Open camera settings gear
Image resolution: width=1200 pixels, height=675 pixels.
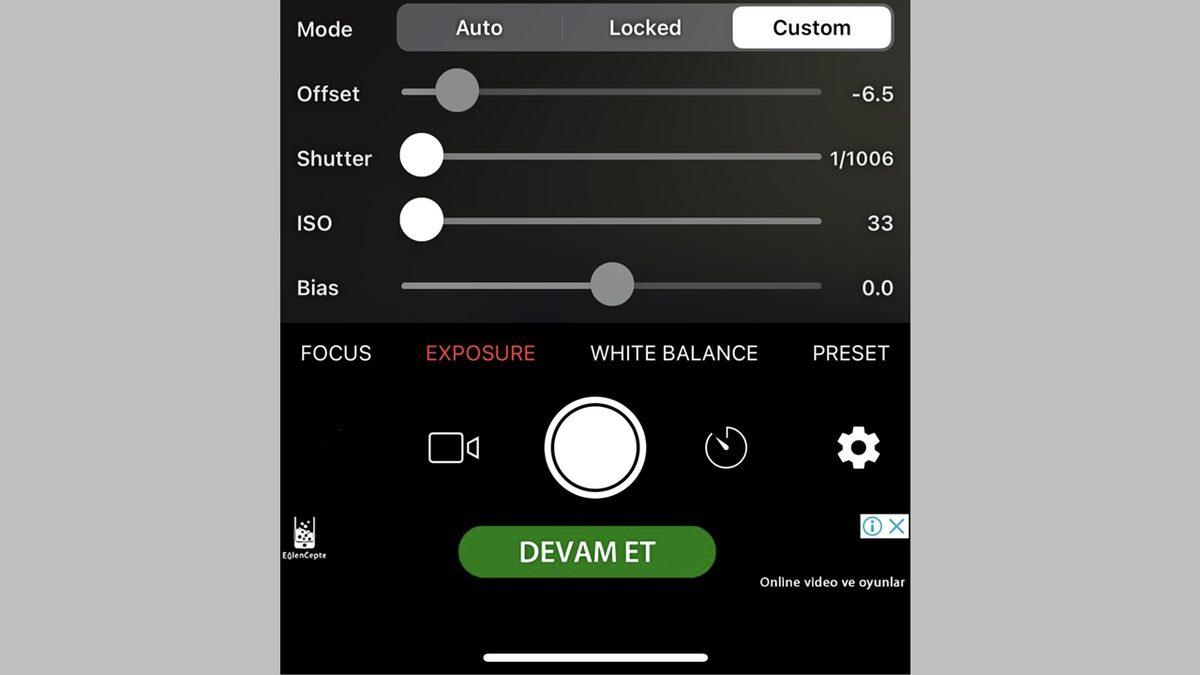pyautogui.click(x=858, y=448)
